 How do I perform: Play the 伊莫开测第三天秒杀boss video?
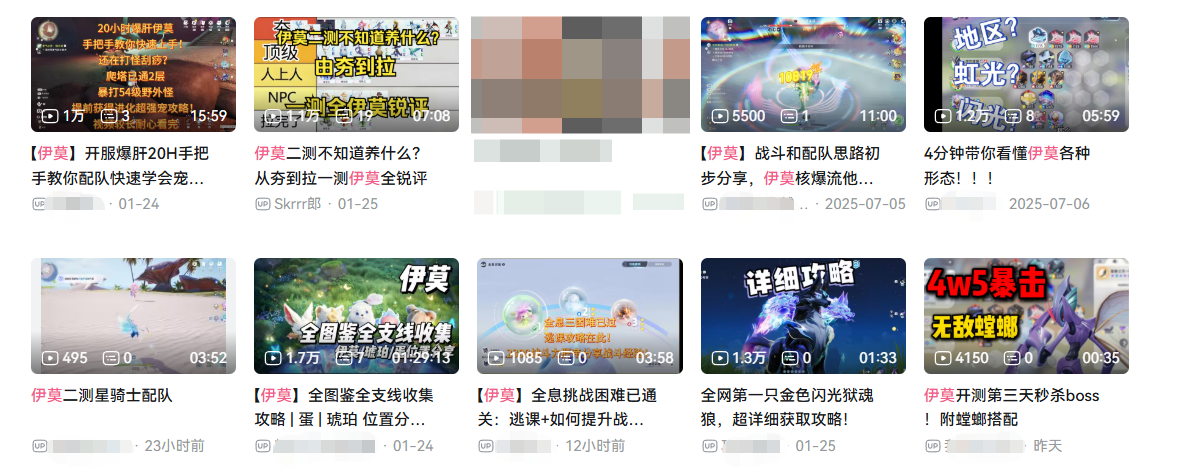click(1026, 316)
